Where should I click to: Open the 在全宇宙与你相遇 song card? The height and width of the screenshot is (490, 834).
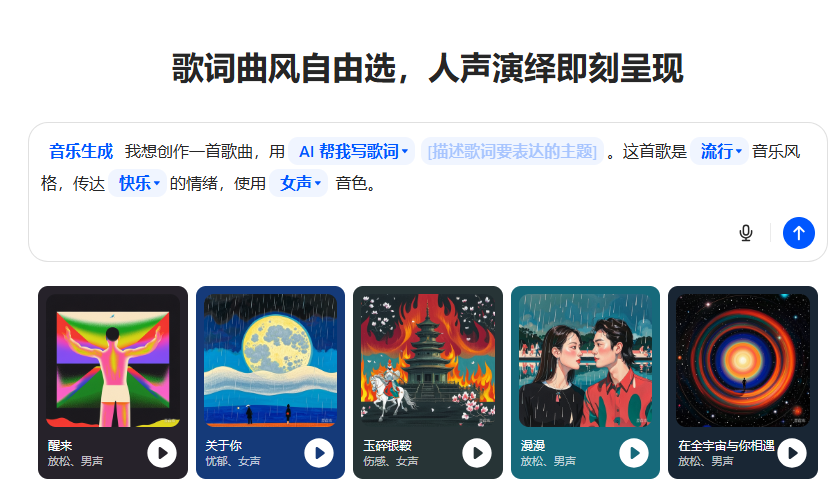coord(742,360)
